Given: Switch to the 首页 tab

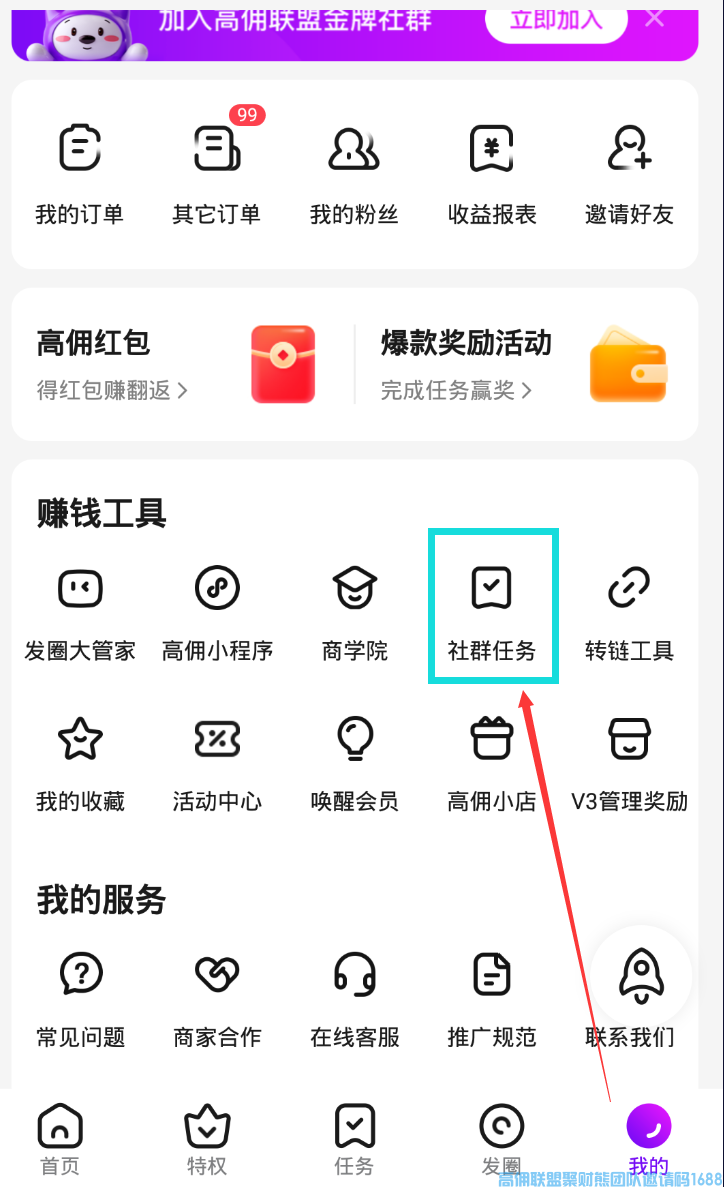Looking at the screenshot, I should (60, 1140).
